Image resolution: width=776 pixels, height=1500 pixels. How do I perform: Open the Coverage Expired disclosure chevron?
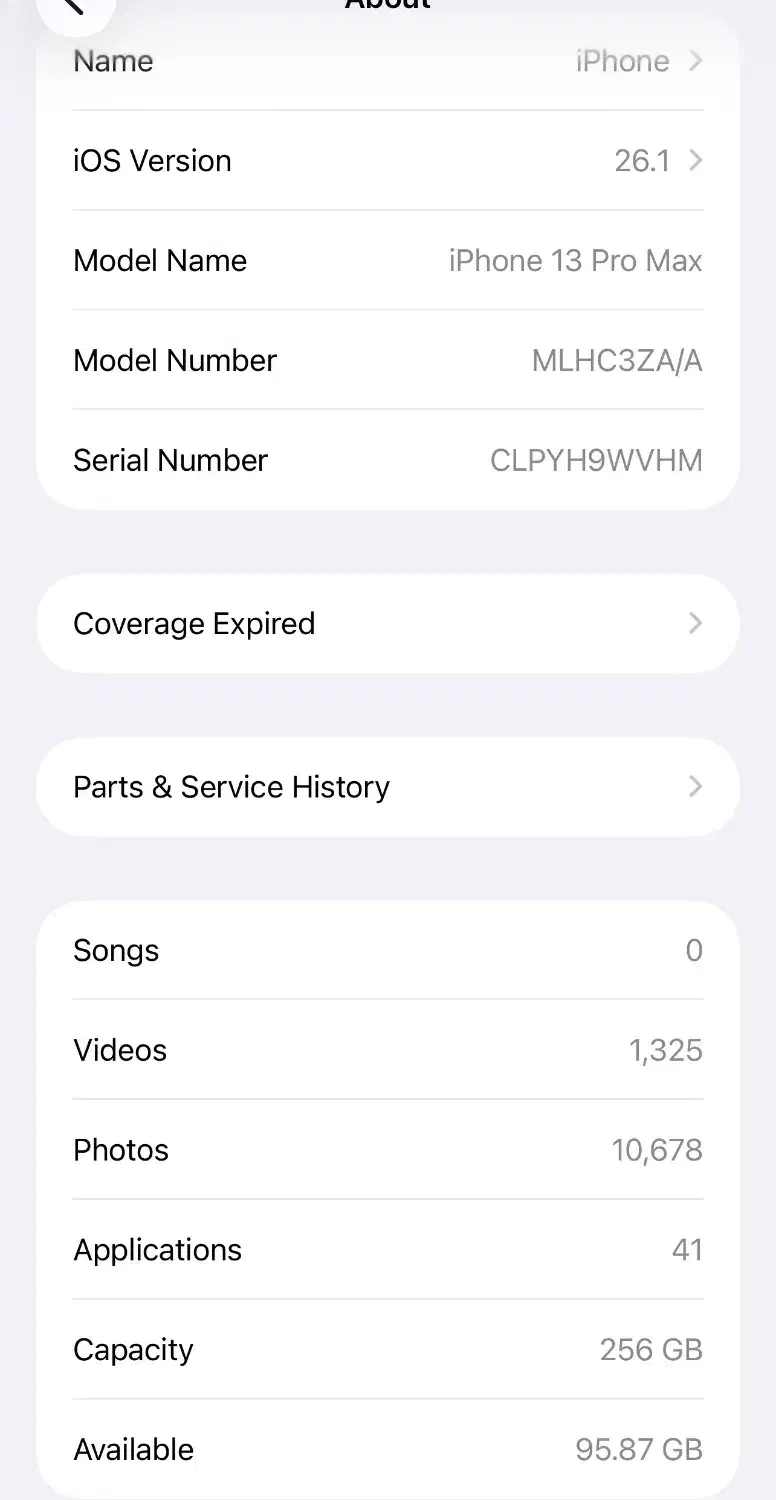pos(695,623)
